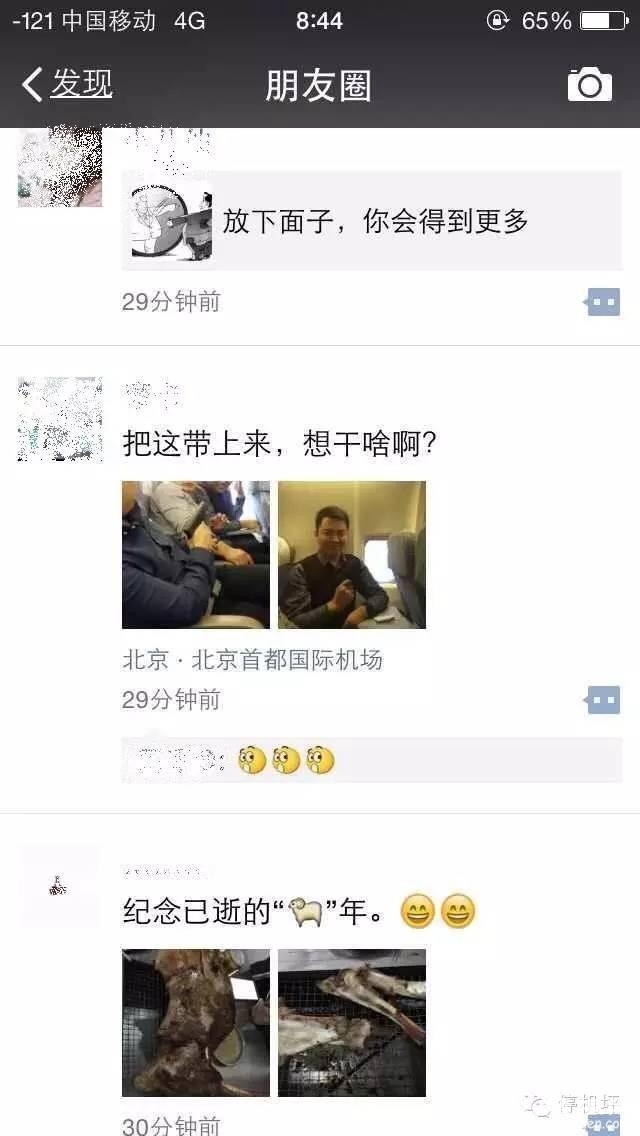Image resolution: width=640 pixels, height=1136 pixels.
Task: Open location 北京·北京首都国际机场
Action: (x=252, y=660)
